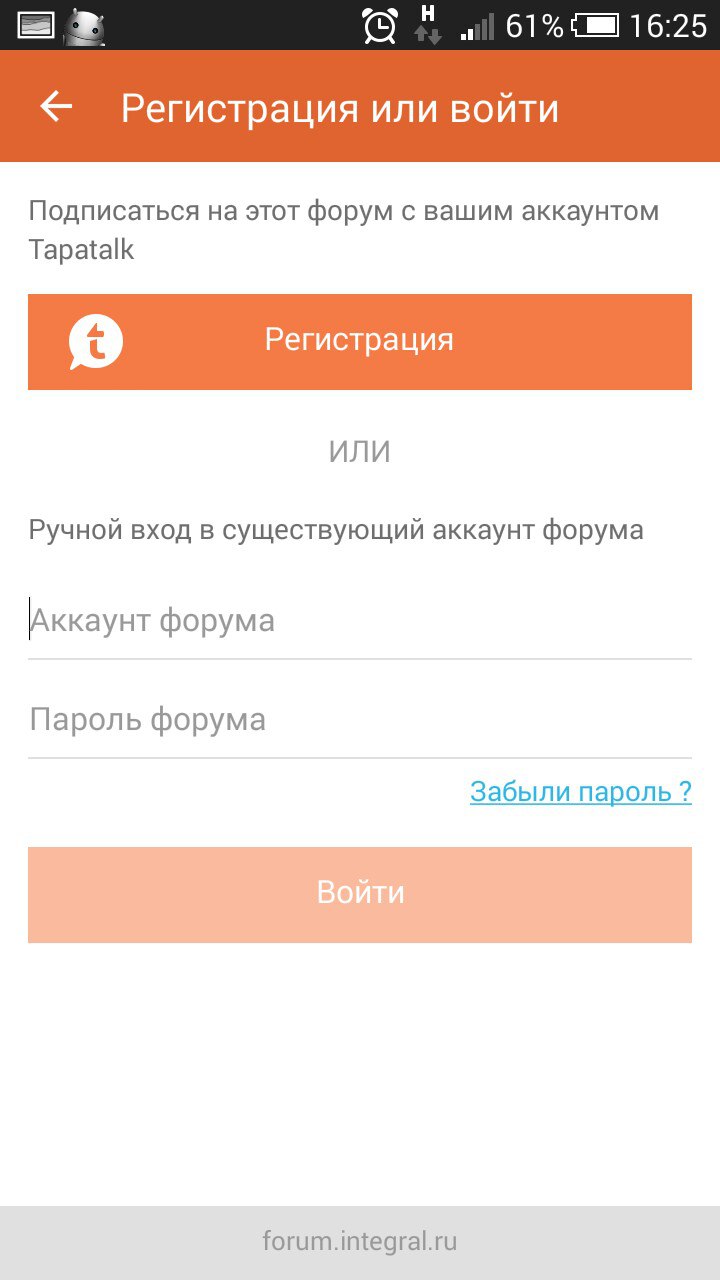Image resolution: width=720 pixels, height=1280 pixels.
Task: Focus the Аккаунт форума field
Action: pyautogui.click(x=360, y=621)
